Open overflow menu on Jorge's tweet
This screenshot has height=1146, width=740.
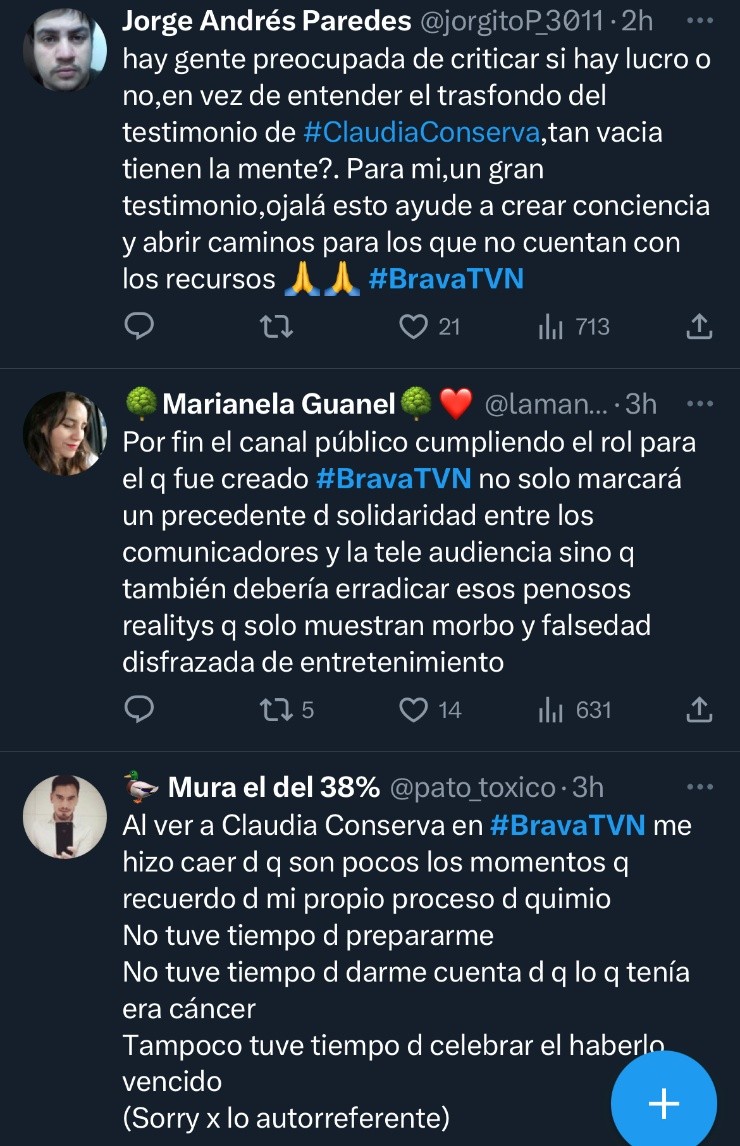700,21
